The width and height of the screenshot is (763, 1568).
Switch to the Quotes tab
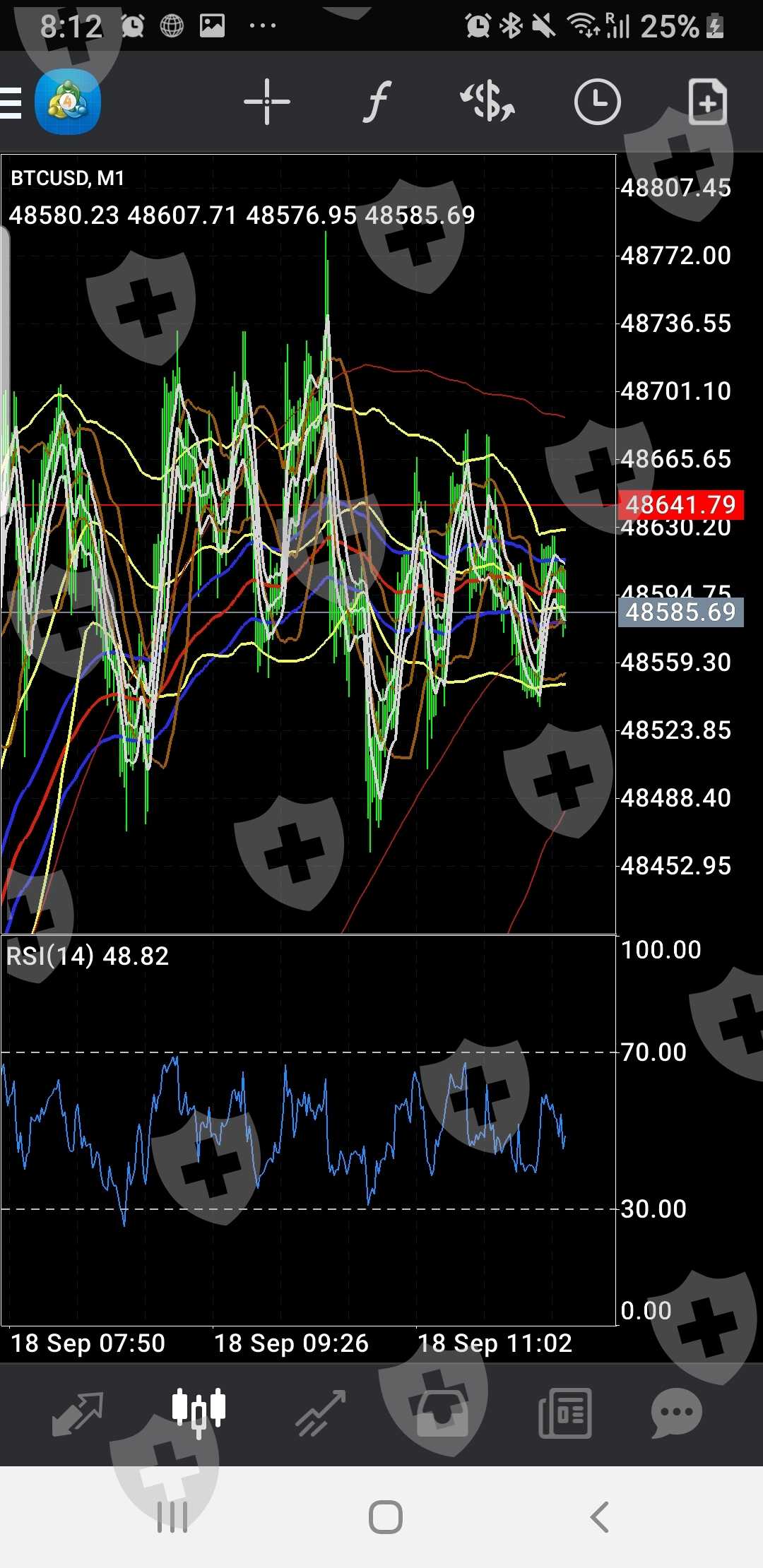pyautogui.click(x=78, y=1413)
